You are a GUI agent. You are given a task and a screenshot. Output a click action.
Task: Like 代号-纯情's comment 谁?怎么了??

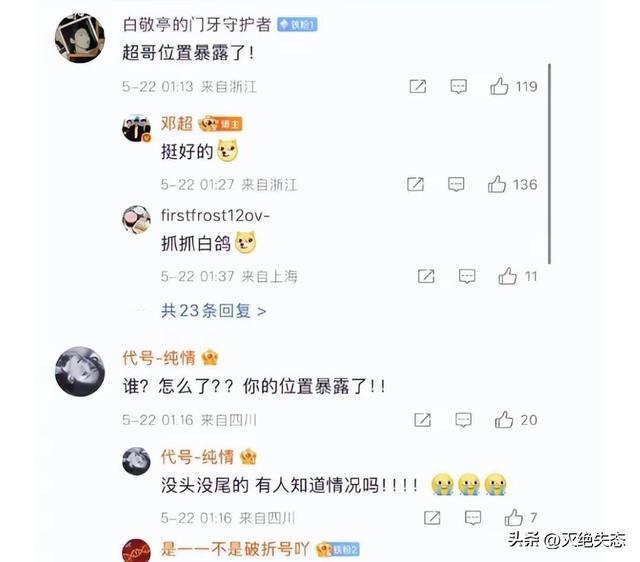coord(504,420)
